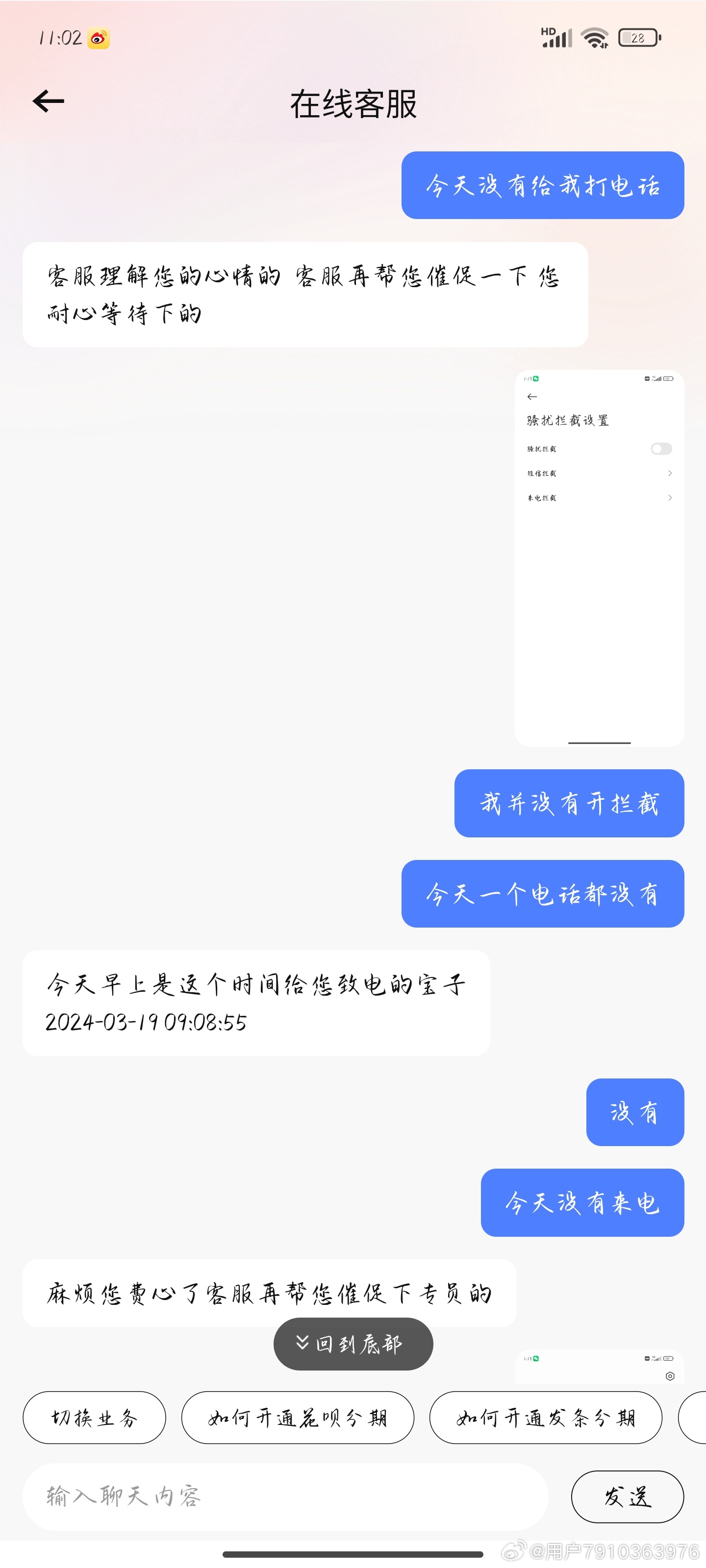Select the 切换业务 chip

95,1417
